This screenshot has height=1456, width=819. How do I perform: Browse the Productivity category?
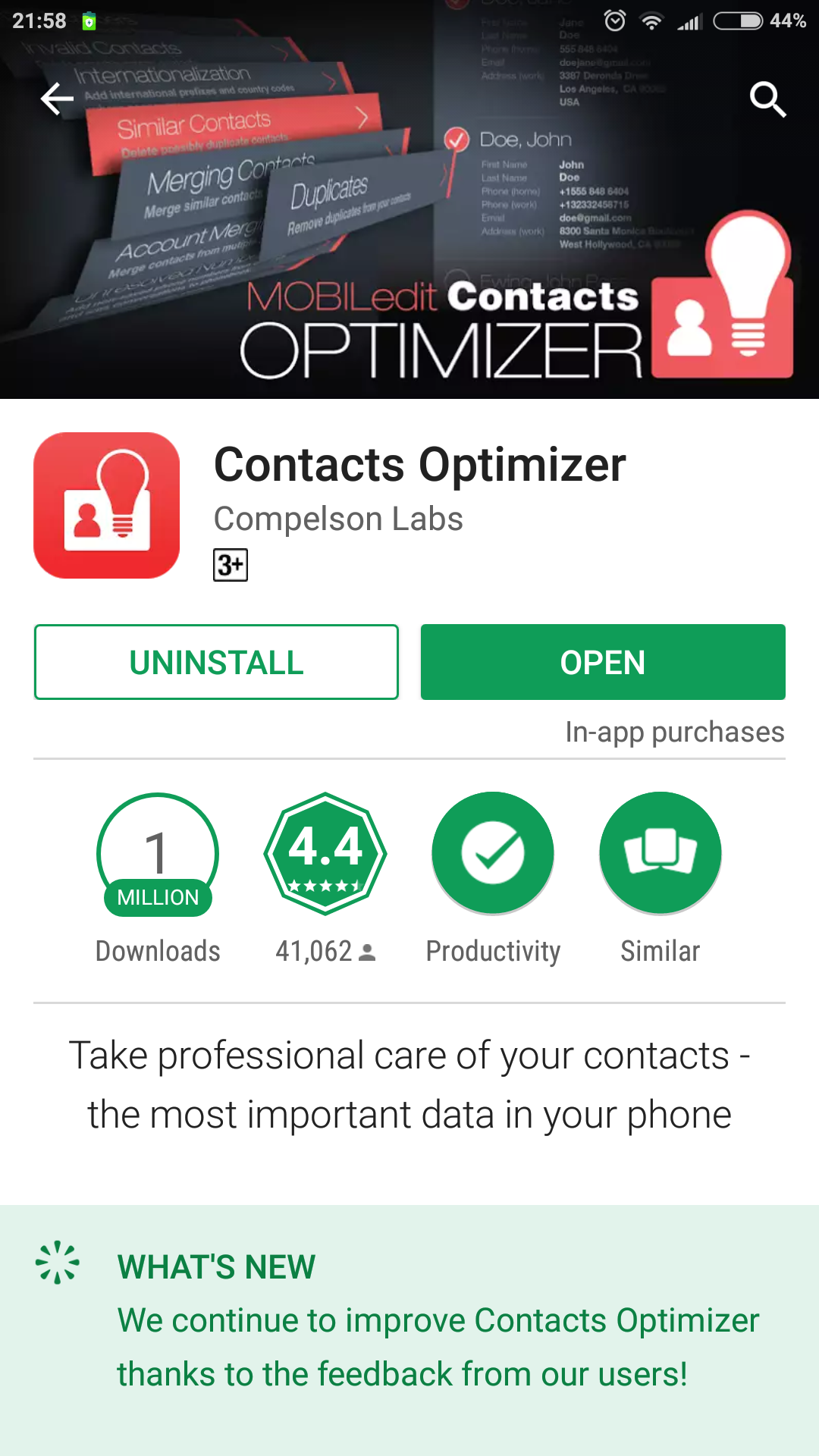tap(493, 878)
